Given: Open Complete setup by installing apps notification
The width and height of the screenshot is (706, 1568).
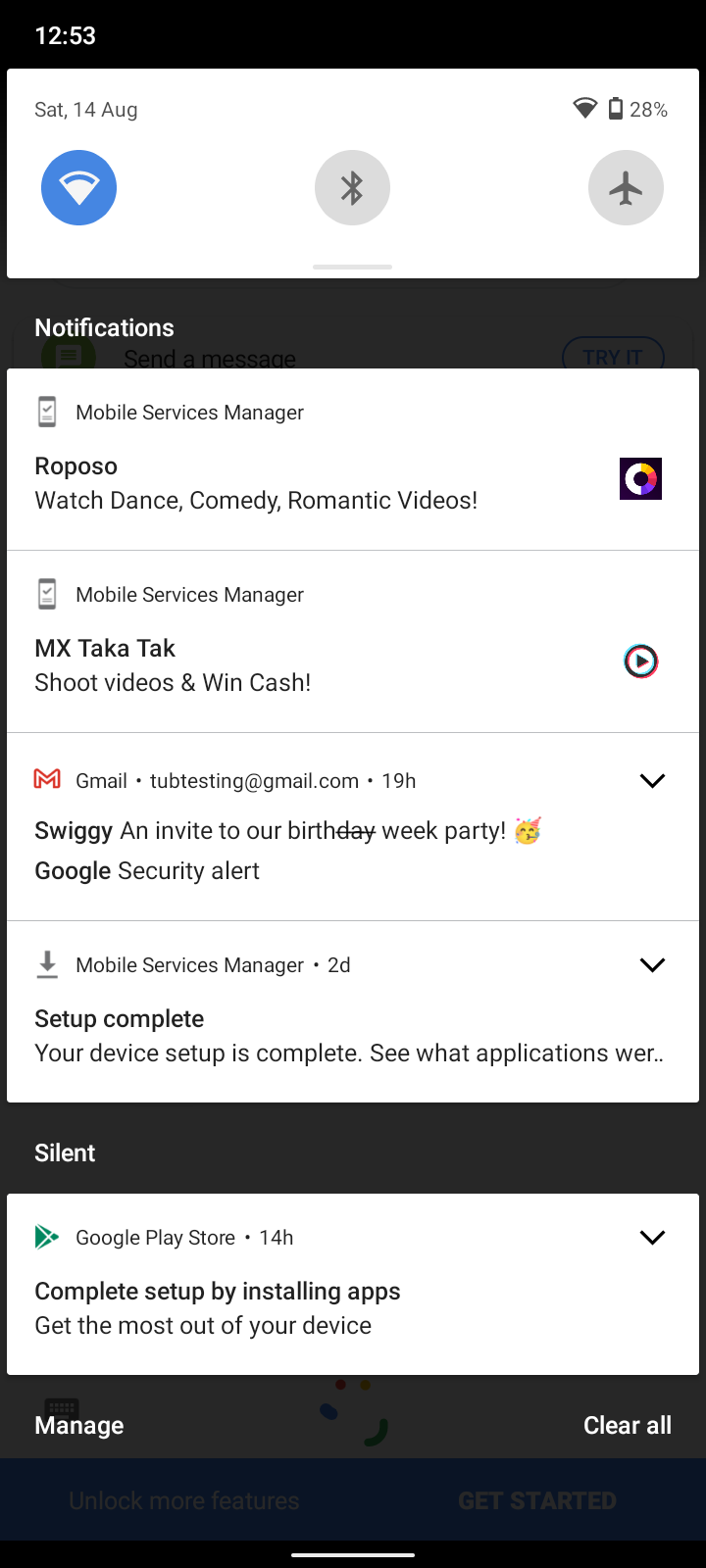Looking at the screenshot, I should [x=294, y=1308].
